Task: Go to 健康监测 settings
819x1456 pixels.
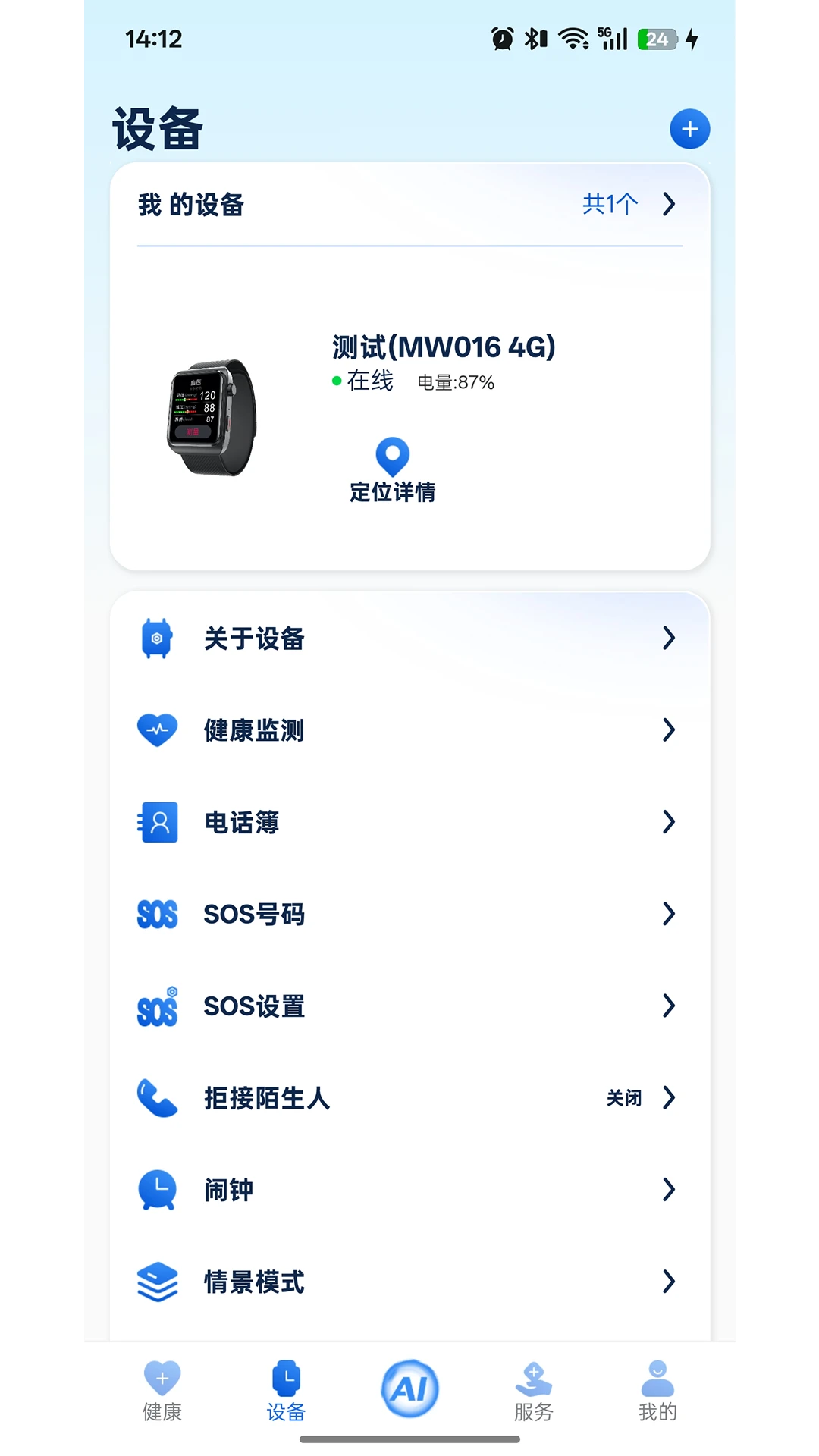Action: point(409,730)
